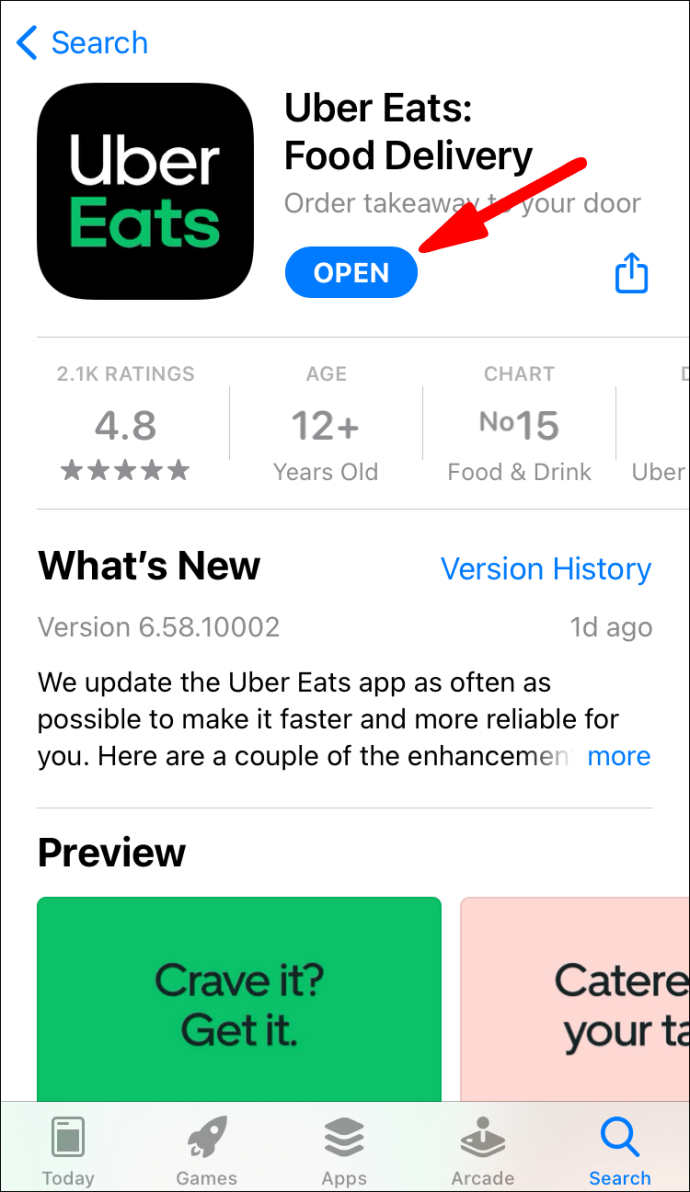
Task: View the No15 Food & Drink chart
Action: coord(519,424)
